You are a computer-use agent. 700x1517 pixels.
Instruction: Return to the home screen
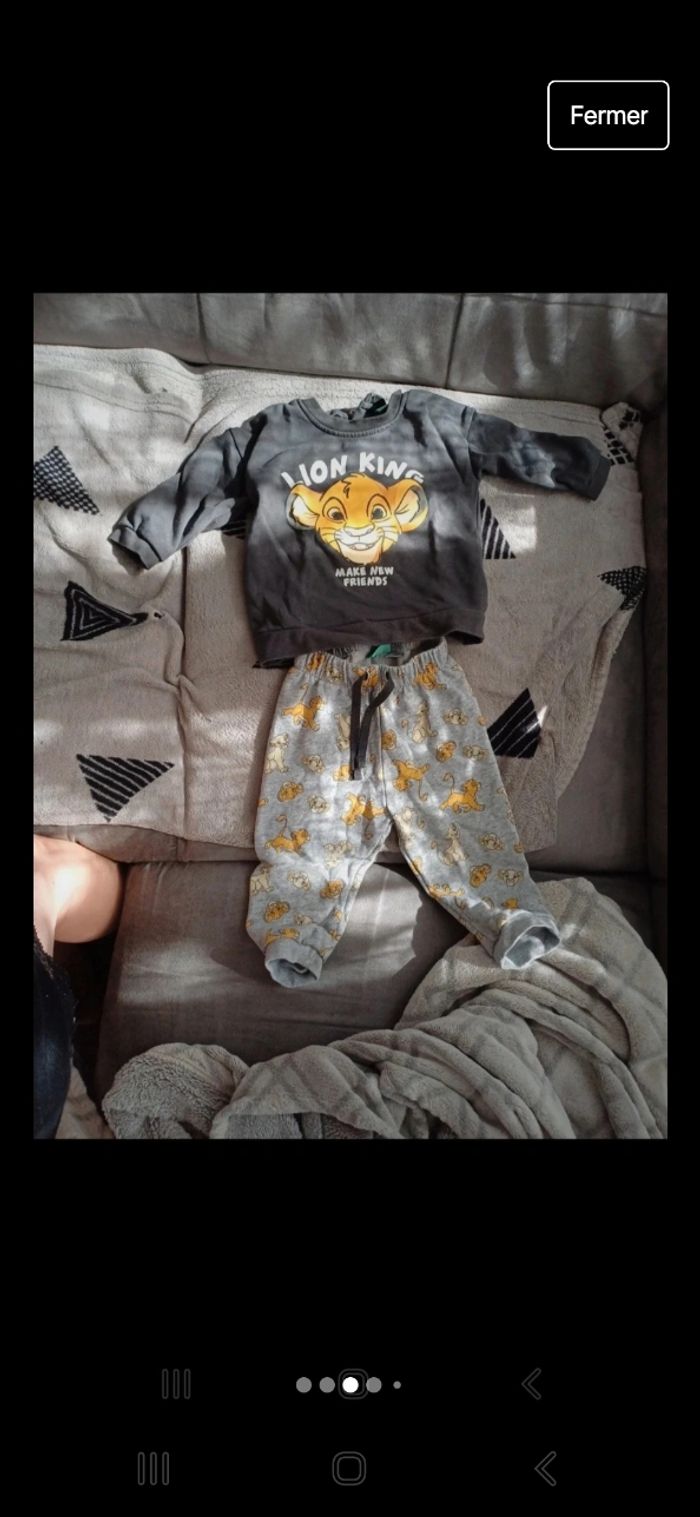[x=349, y=1468]
